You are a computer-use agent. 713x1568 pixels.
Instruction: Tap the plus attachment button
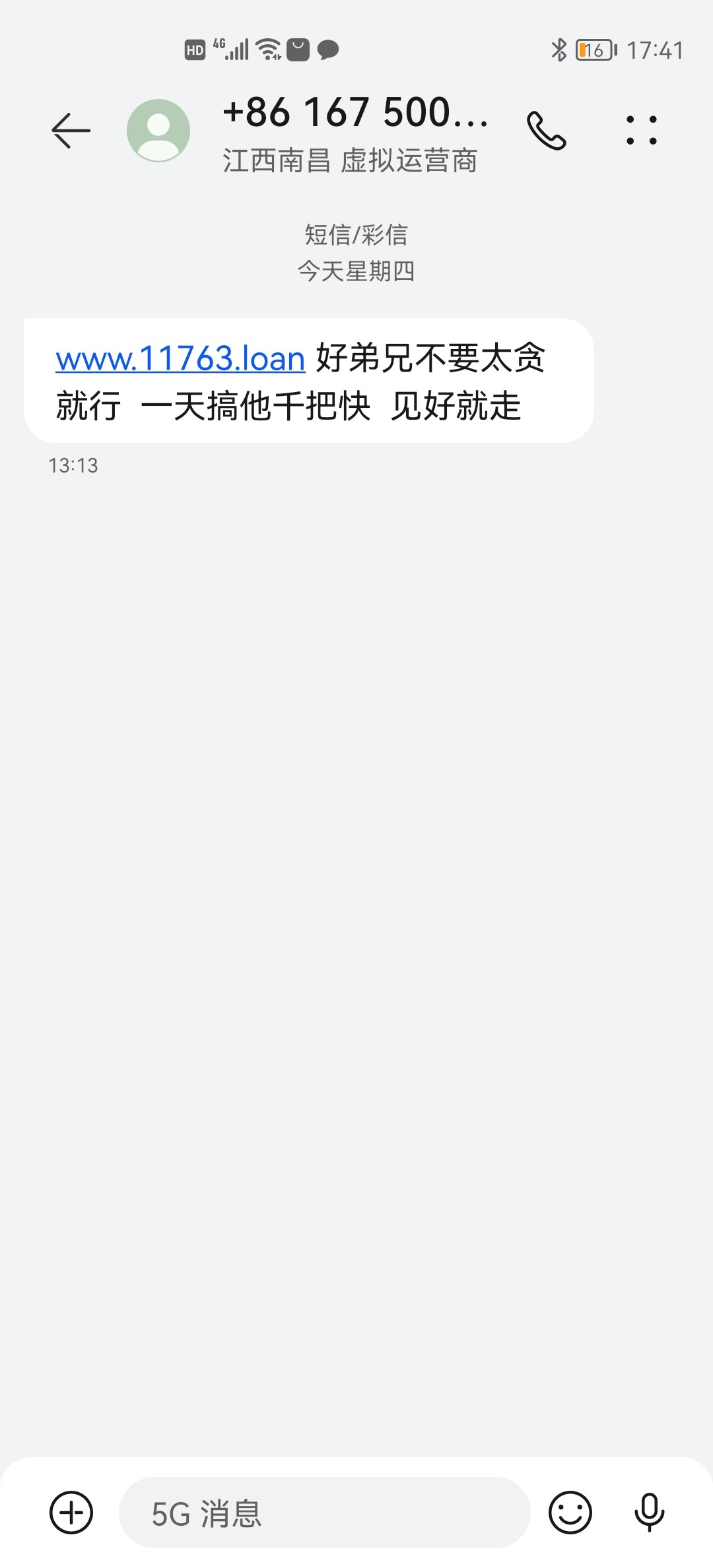(71, 1512)
